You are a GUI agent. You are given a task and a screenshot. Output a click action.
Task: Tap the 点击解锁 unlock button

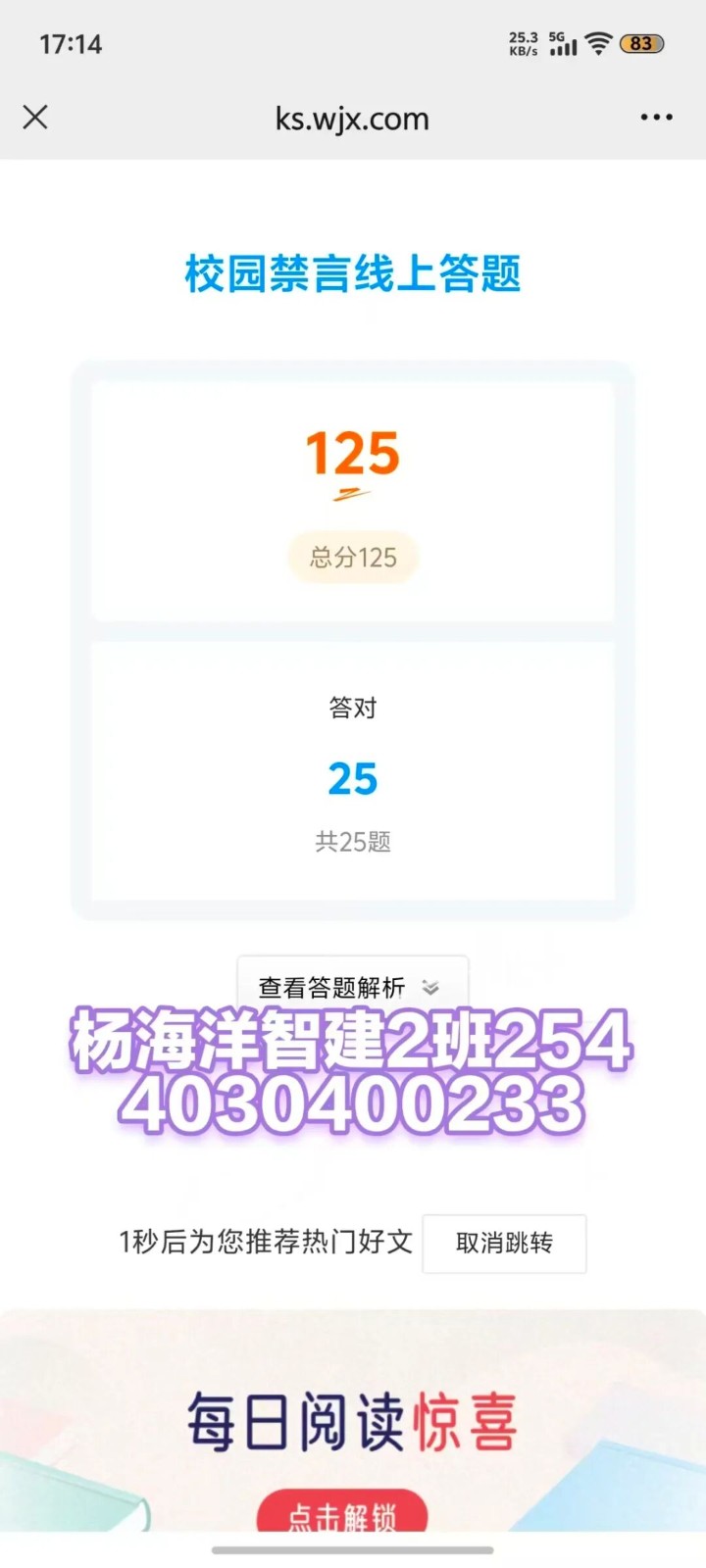coord(342,1513)
